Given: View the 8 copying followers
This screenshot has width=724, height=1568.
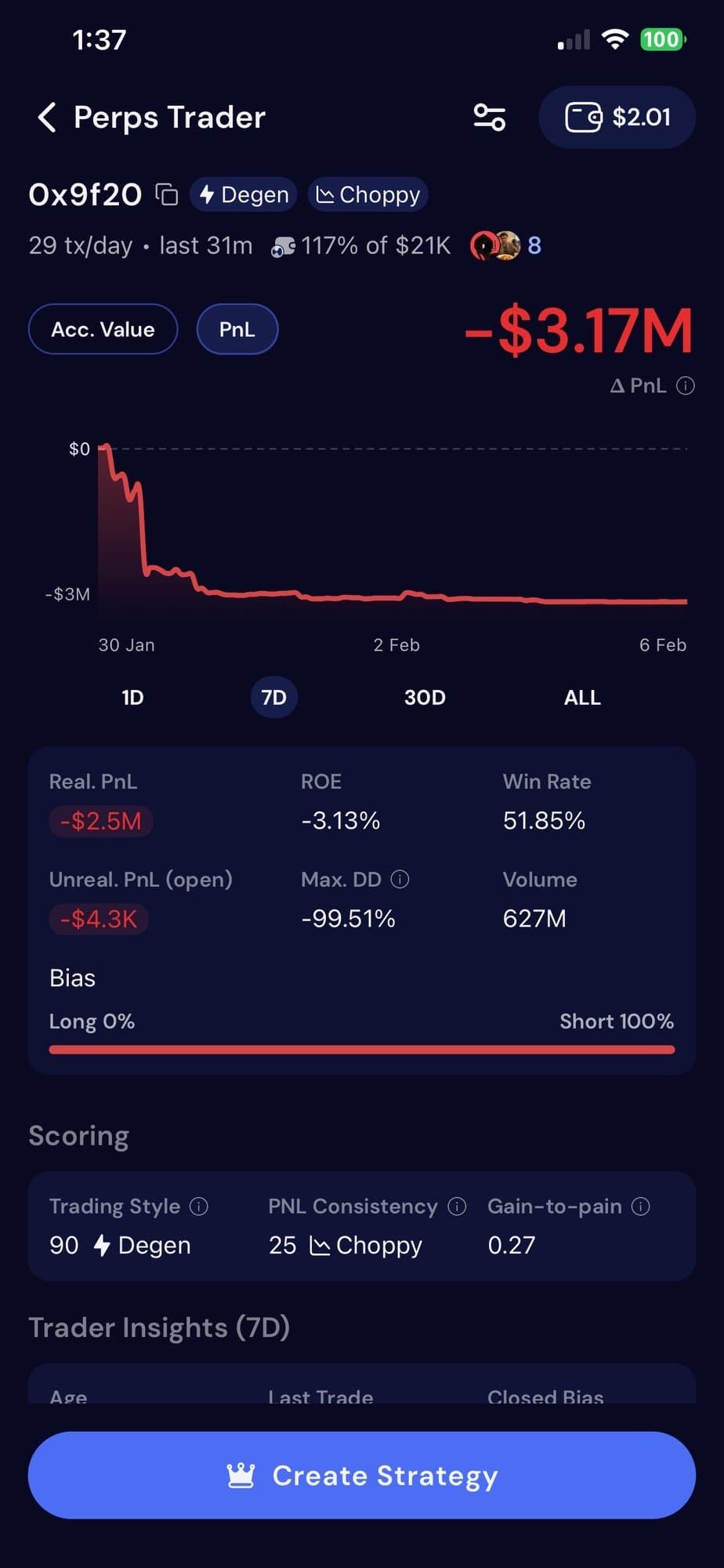Looking at the screenshot, I should click(506, 245).
